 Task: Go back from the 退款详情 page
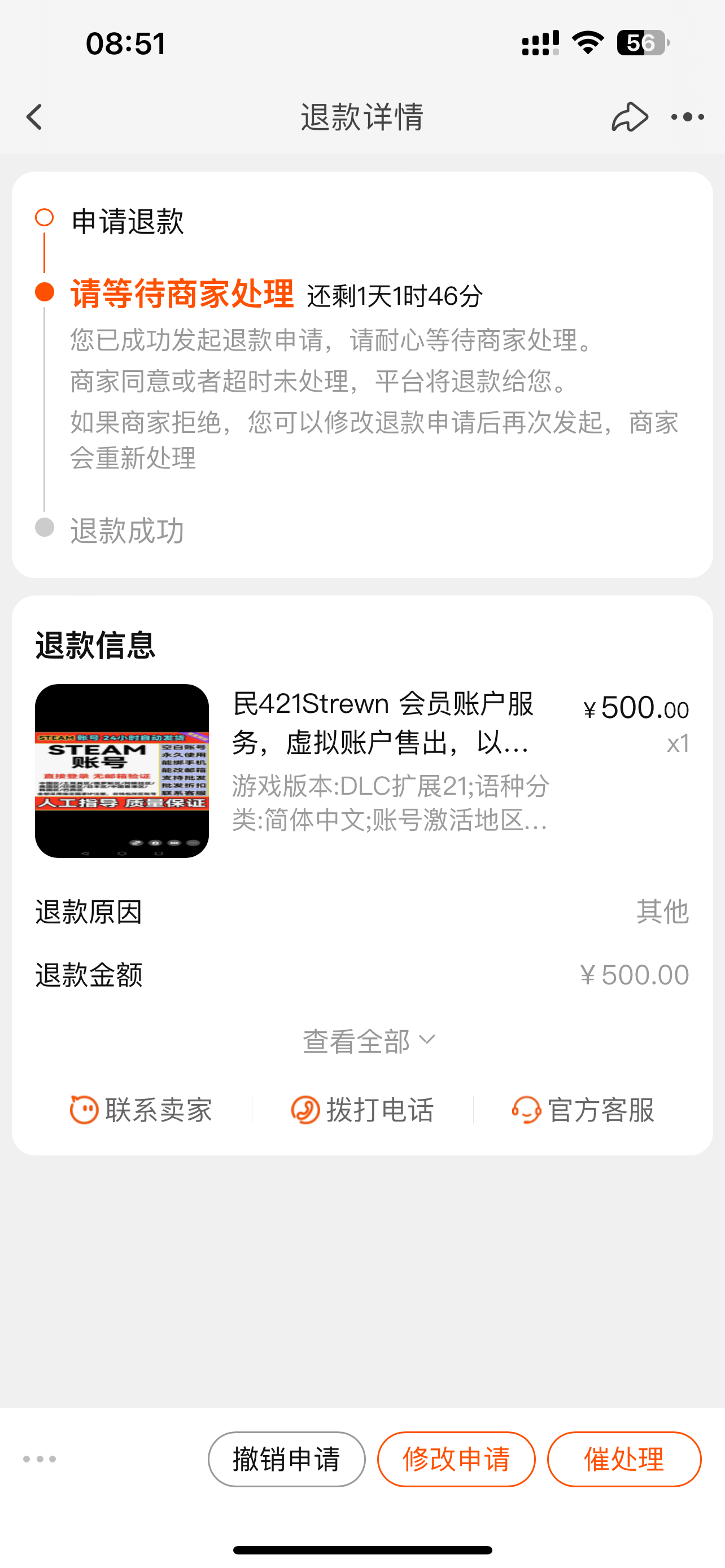[x=34, y=117]
